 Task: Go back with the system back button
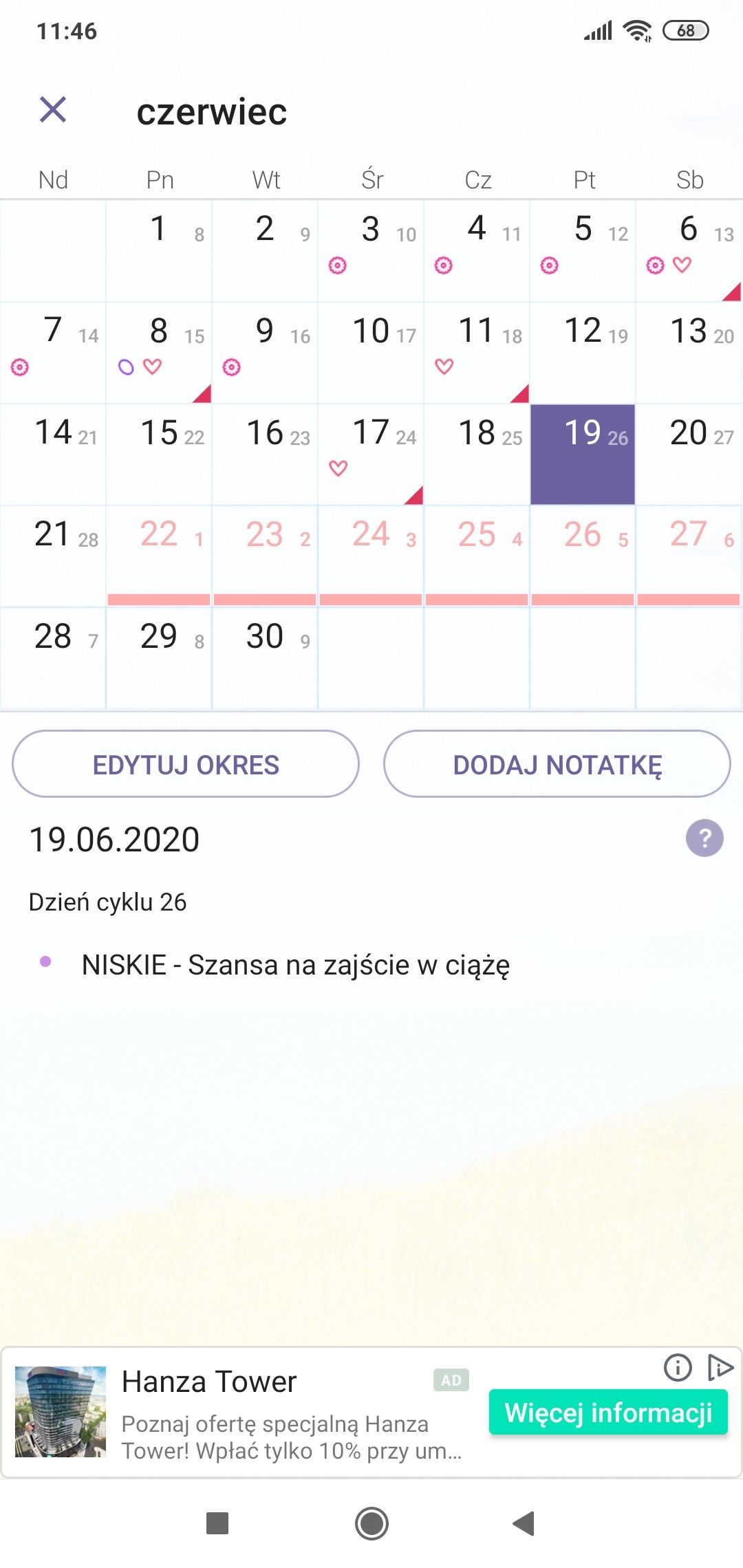524,1523
